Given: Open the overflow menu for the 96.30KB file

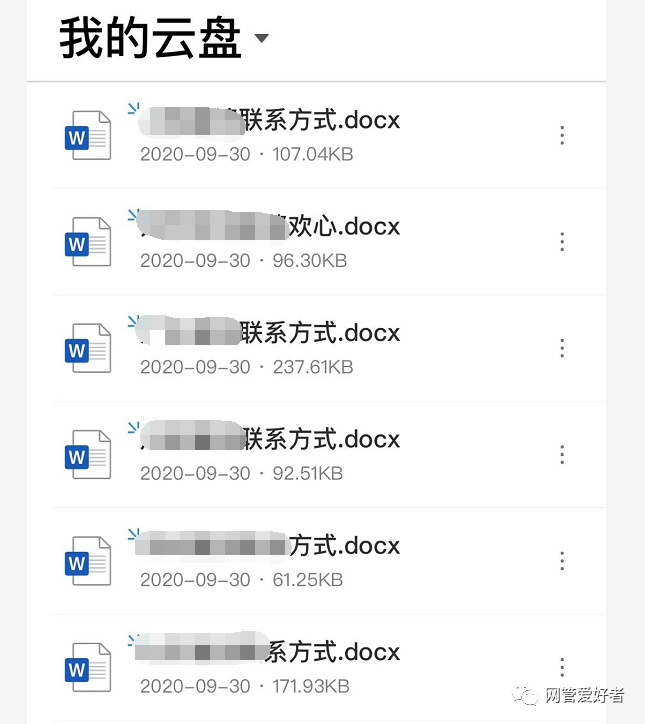Looking at the screenshot, I should point(562,242).
